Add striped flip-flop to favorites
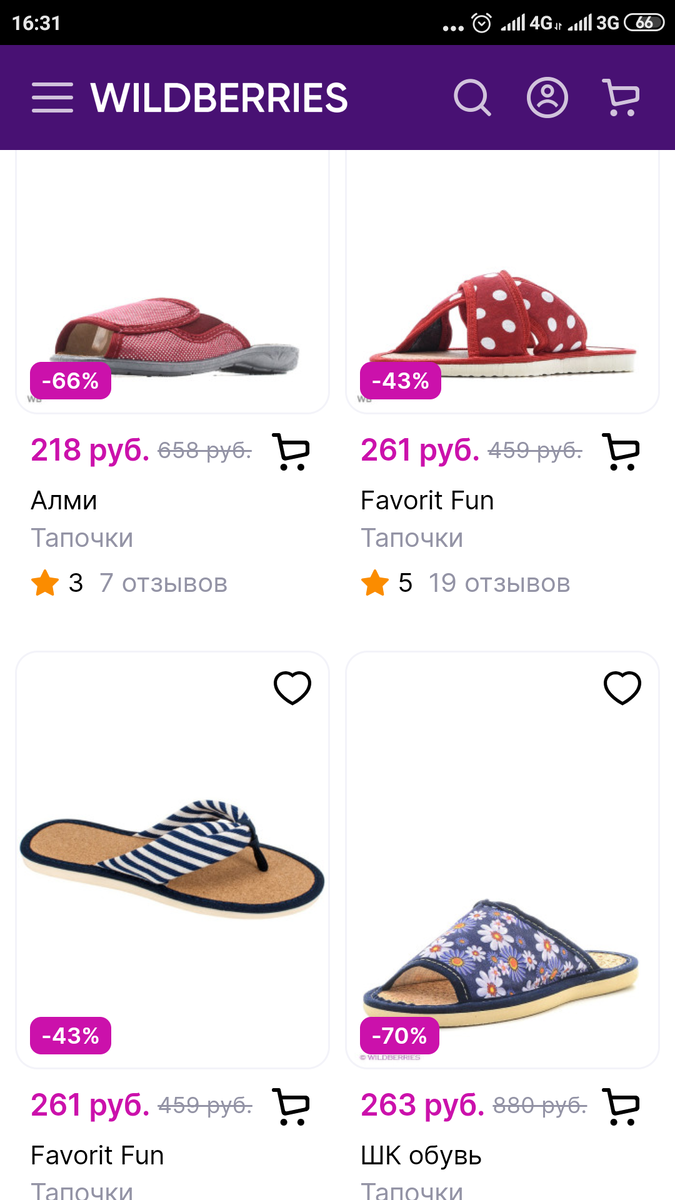The height and width of the screenshot is (1200, 675). click(292, 688)
